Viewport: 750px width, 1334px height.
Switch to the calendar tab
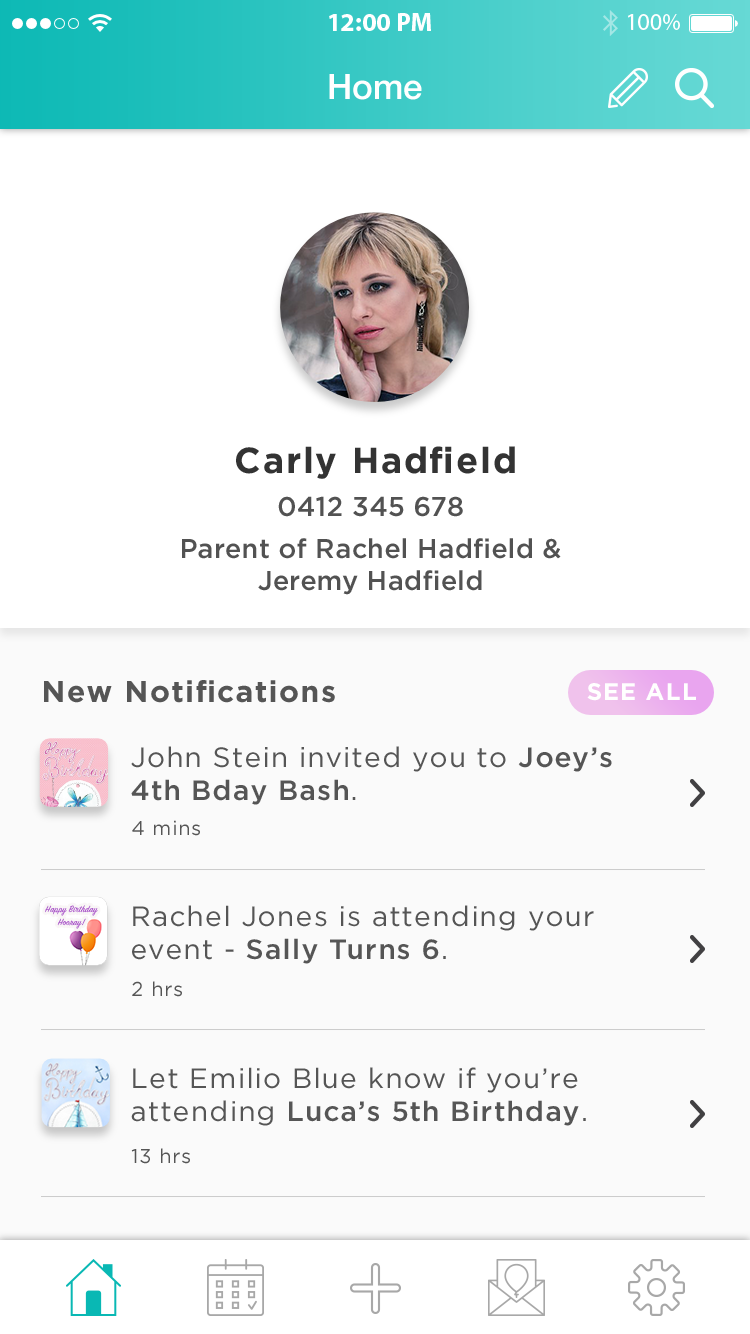(235, 1288)
